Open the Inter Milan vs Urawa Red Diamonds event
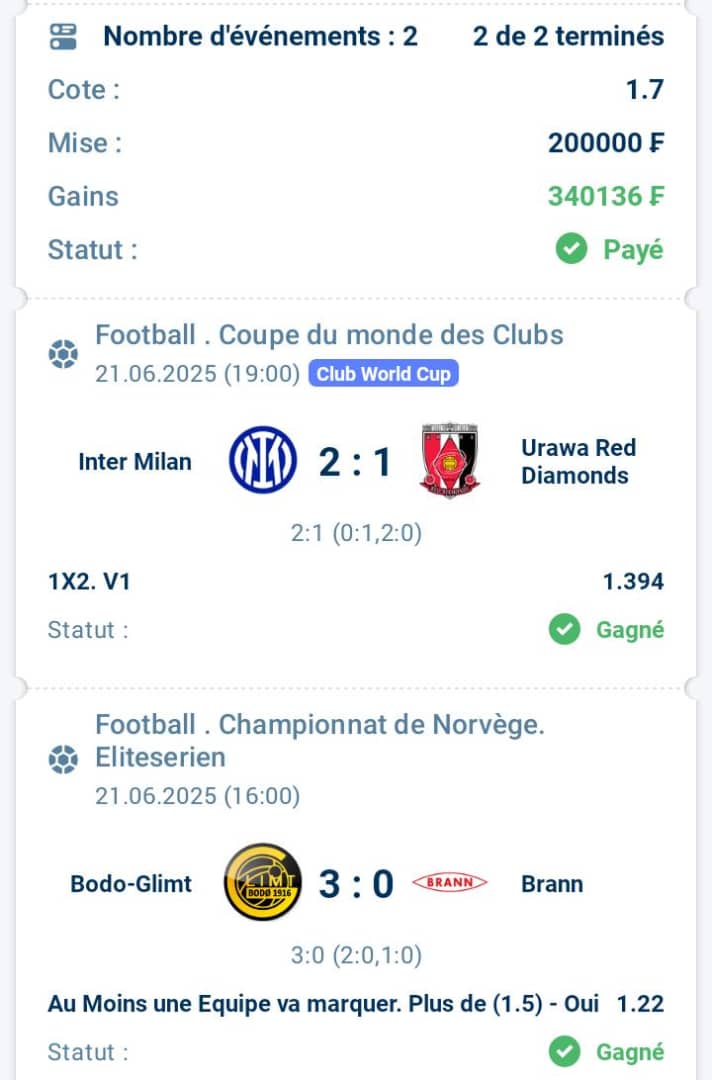This screenshot has width=712, height=1080. point(355,462)
